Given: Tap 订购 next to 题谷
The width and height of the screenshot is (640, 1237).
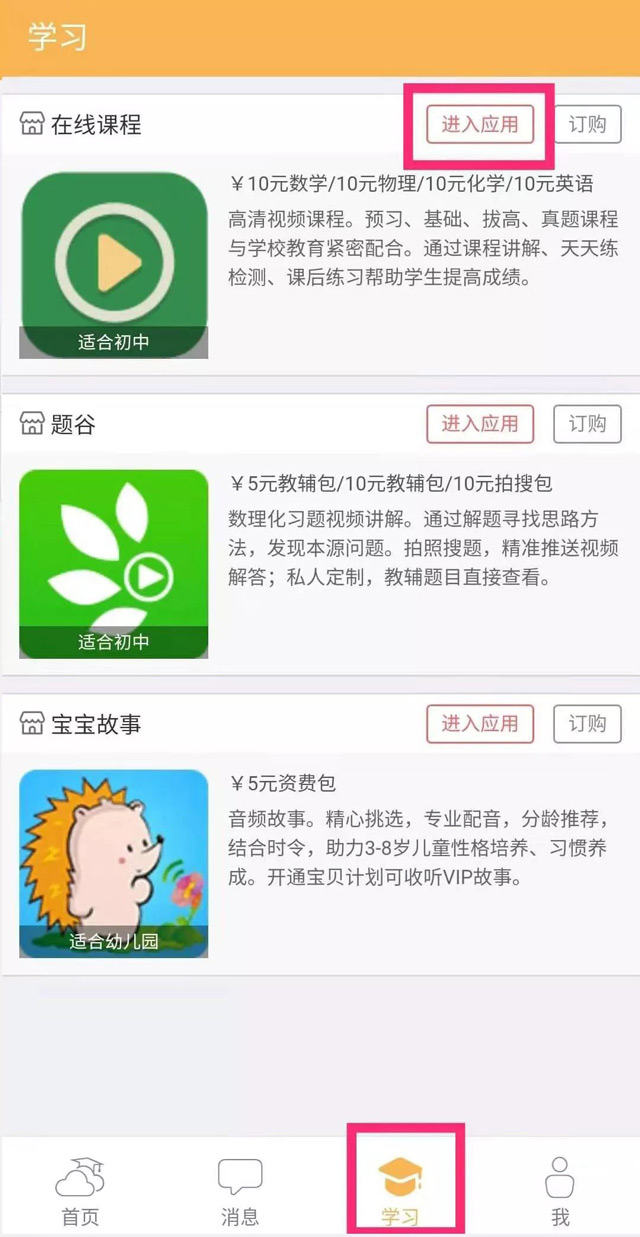Looking at the screenshot, I should click(x=587, y=424).
